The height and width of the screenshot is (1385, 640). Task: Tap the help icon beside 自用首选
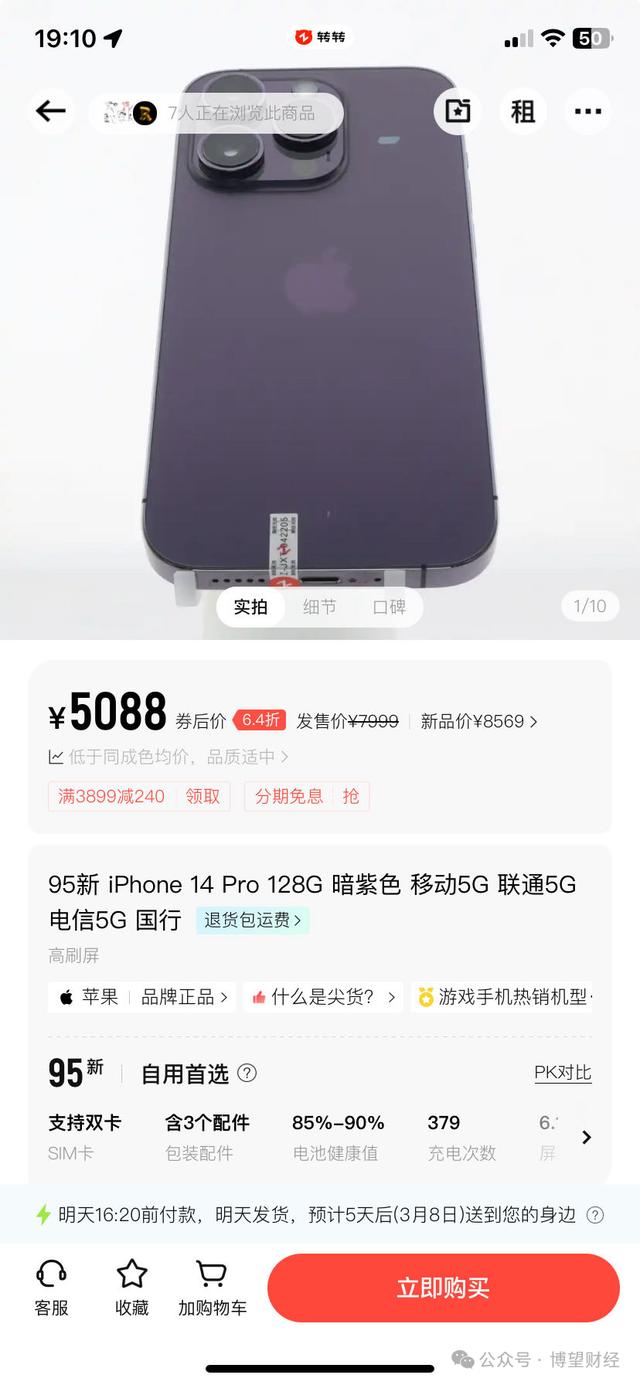247,1073
